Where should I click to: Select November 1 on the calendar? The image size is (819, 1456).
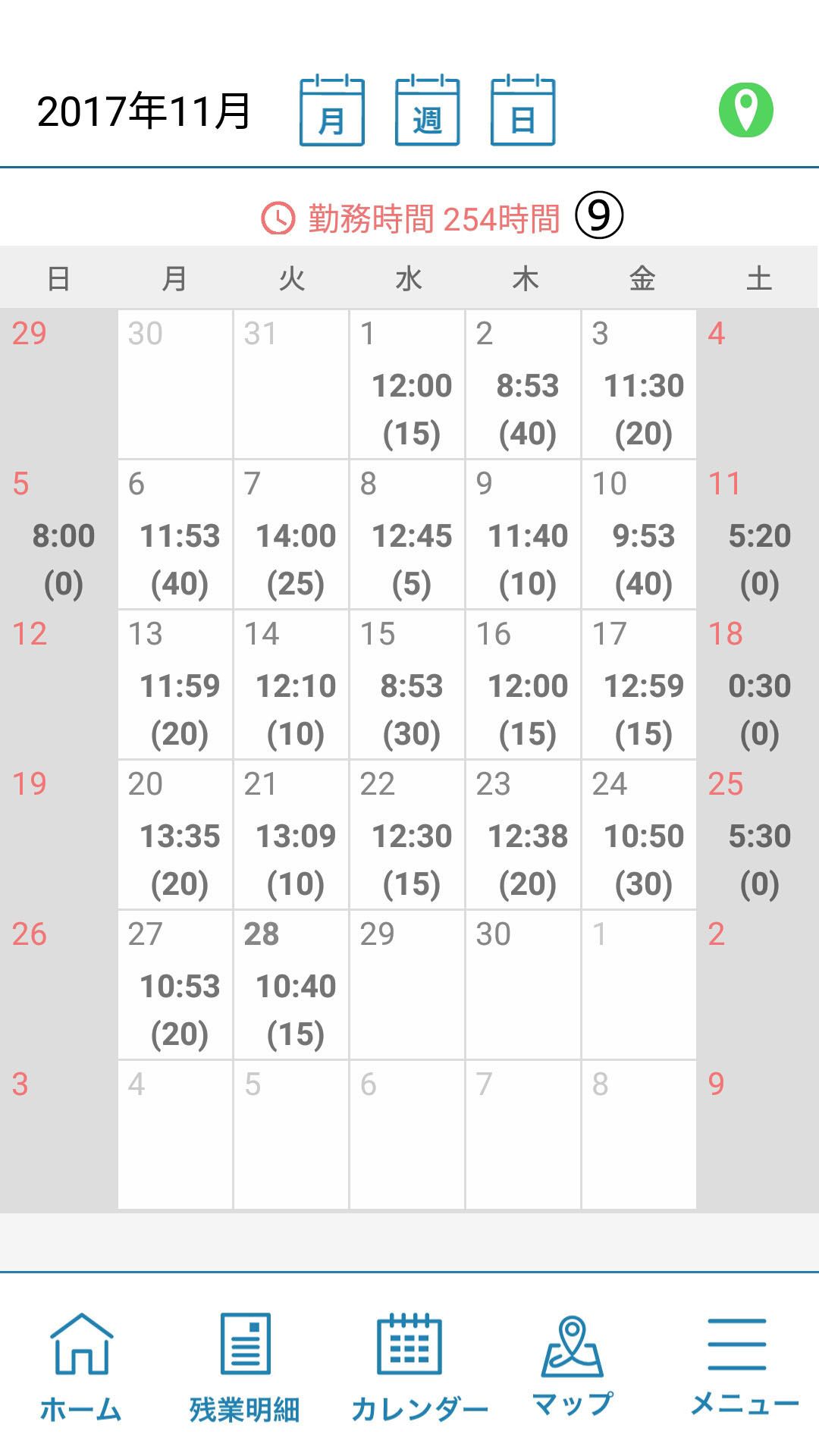click(407, 384)
